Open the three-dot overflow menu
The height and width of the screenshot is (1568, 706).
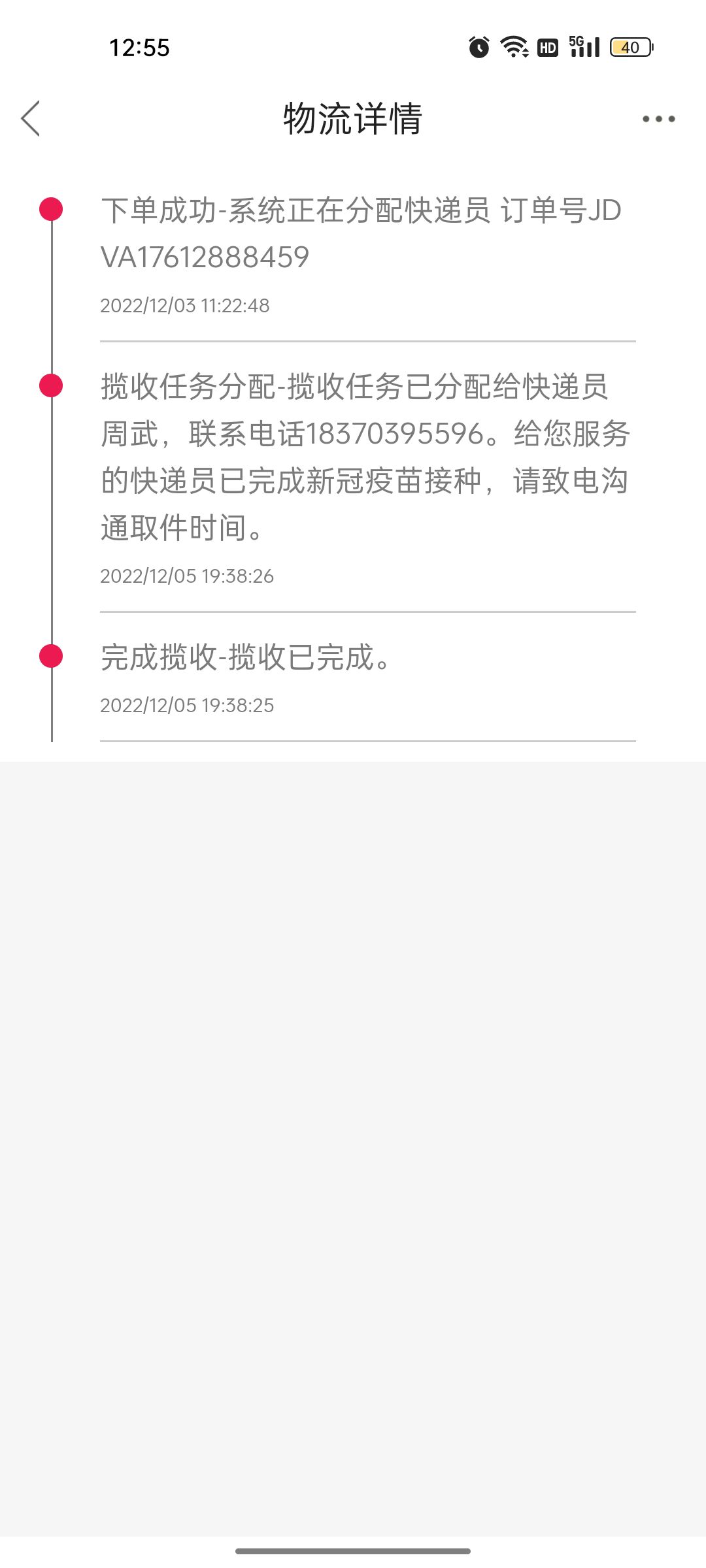(x=658, y=119)
